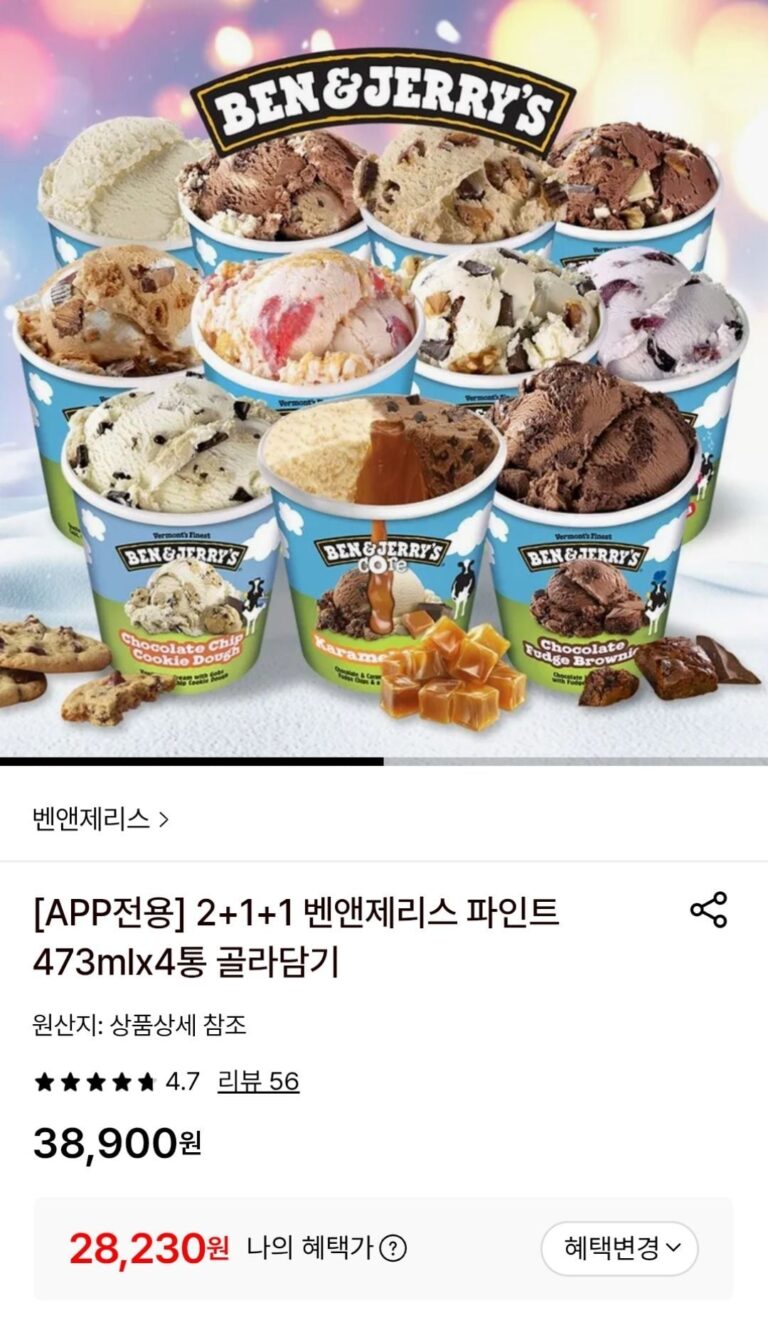Open the Ben & Jerry's product image
Image resolution: width=768 pixels, height=1325 pixels.
(384, 380)
